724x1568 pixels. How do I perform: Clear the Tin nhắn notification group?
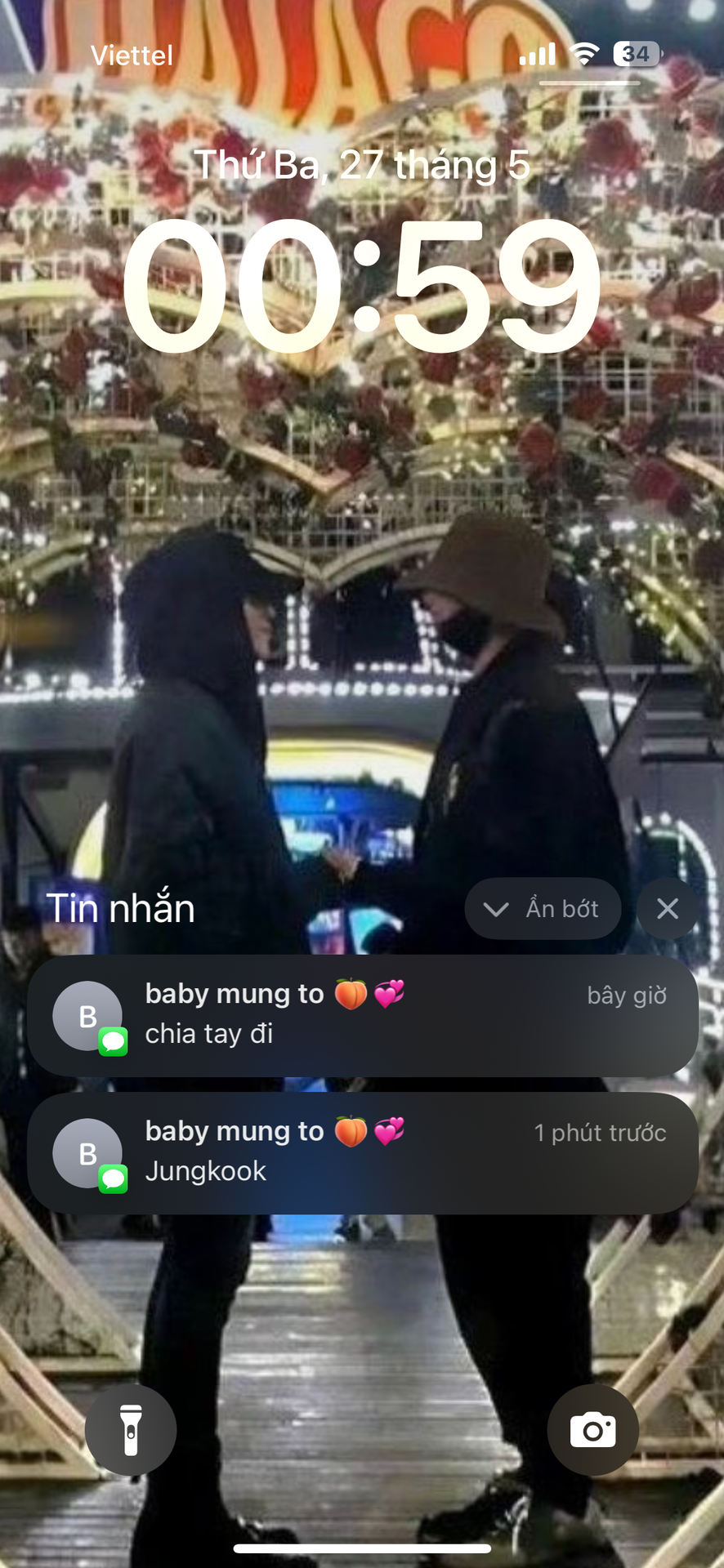667,908
